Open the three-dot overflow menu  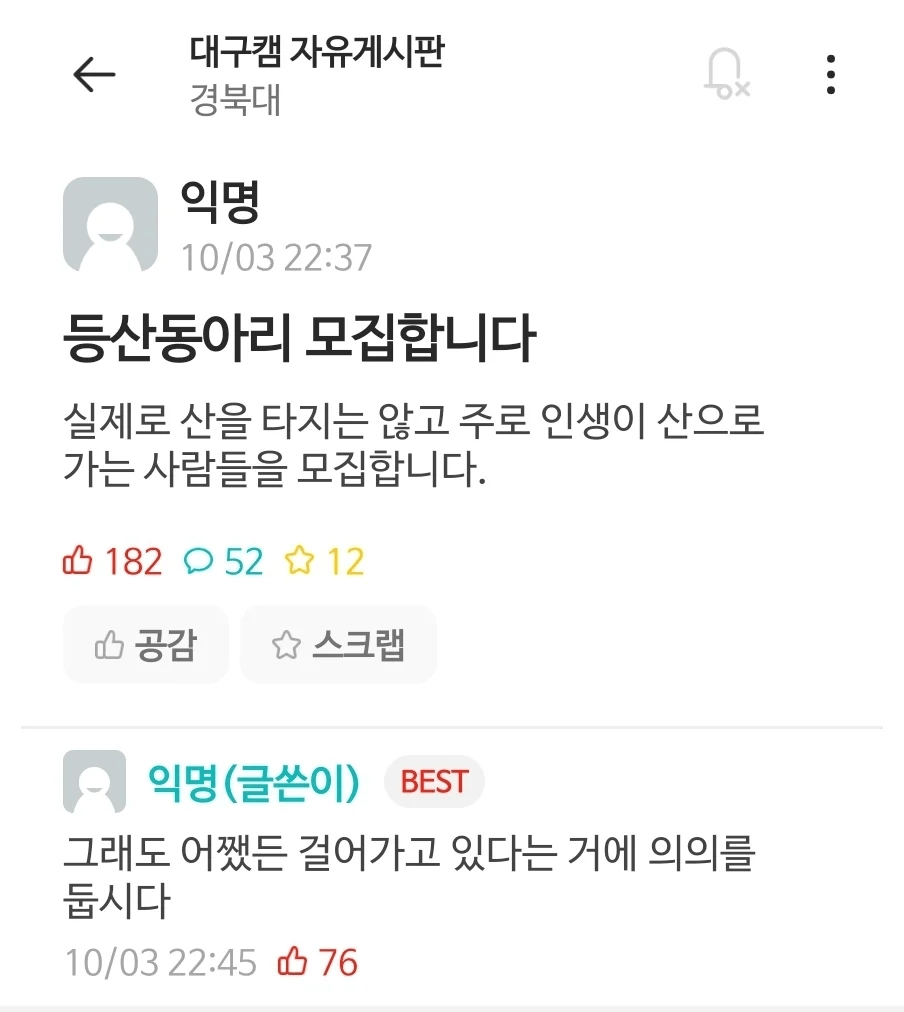click(830, 75)
